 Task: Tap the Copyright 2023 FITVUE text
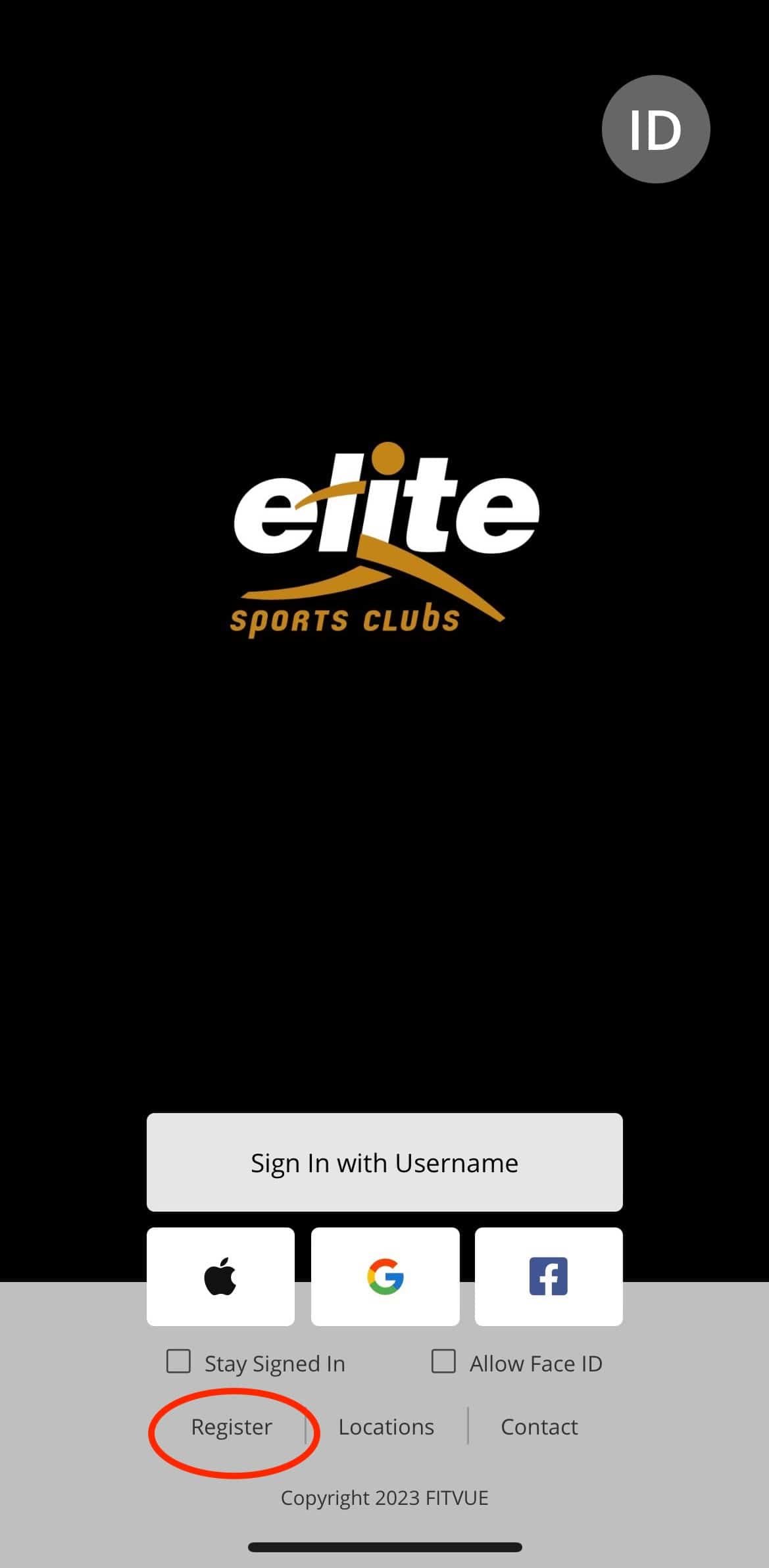click(384, 1498)
